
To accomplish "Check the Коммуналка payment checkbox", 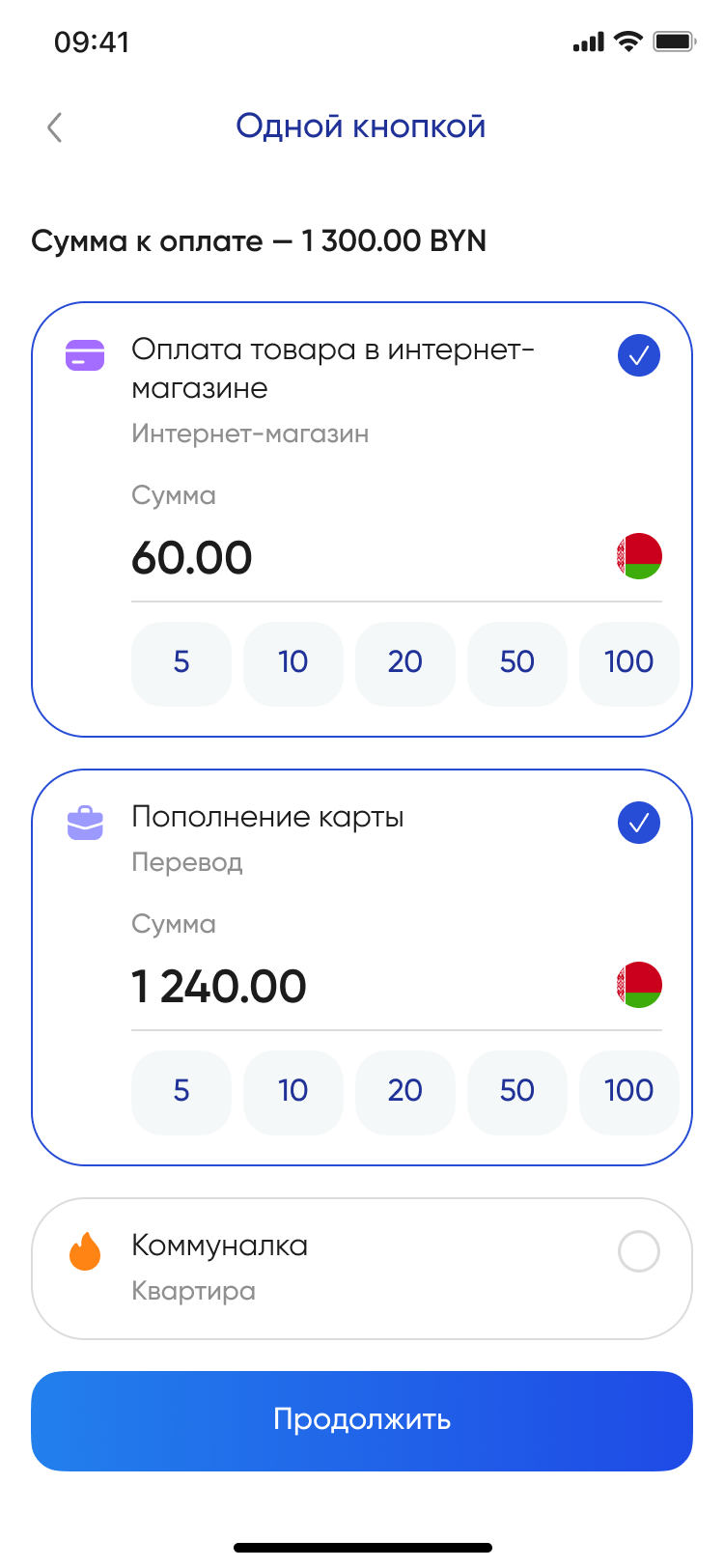I will click(x=638, y=1251).
